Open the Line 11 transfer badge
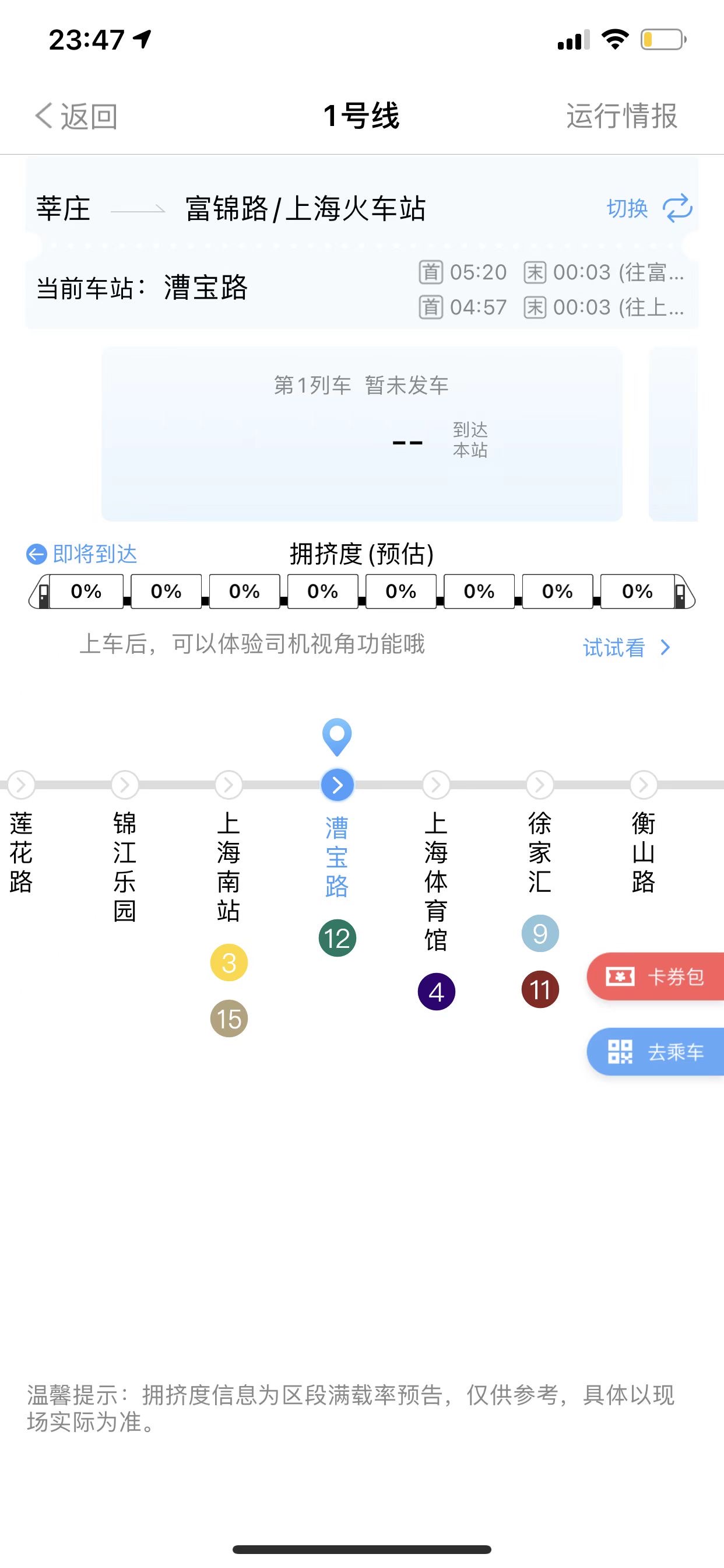 pyautogui.click(x=540, y=989)
